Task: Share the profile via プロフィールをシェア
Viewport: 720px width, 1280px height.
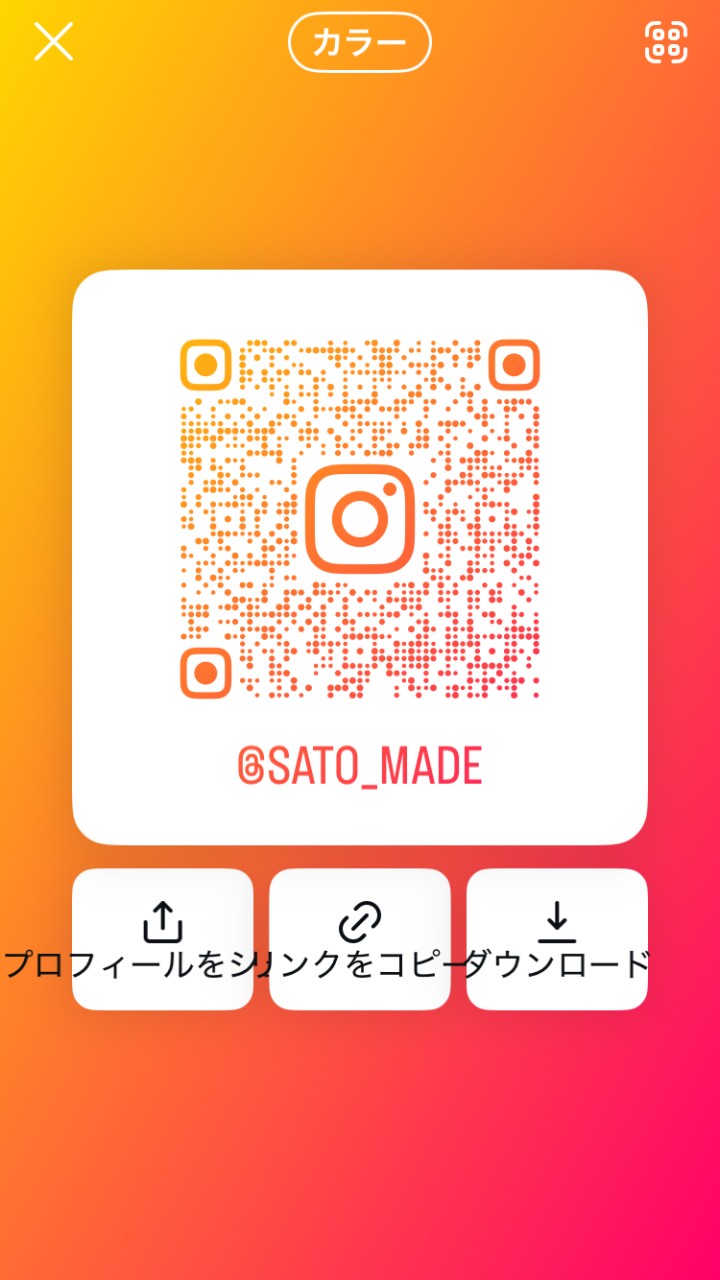Action: (163, 938)
